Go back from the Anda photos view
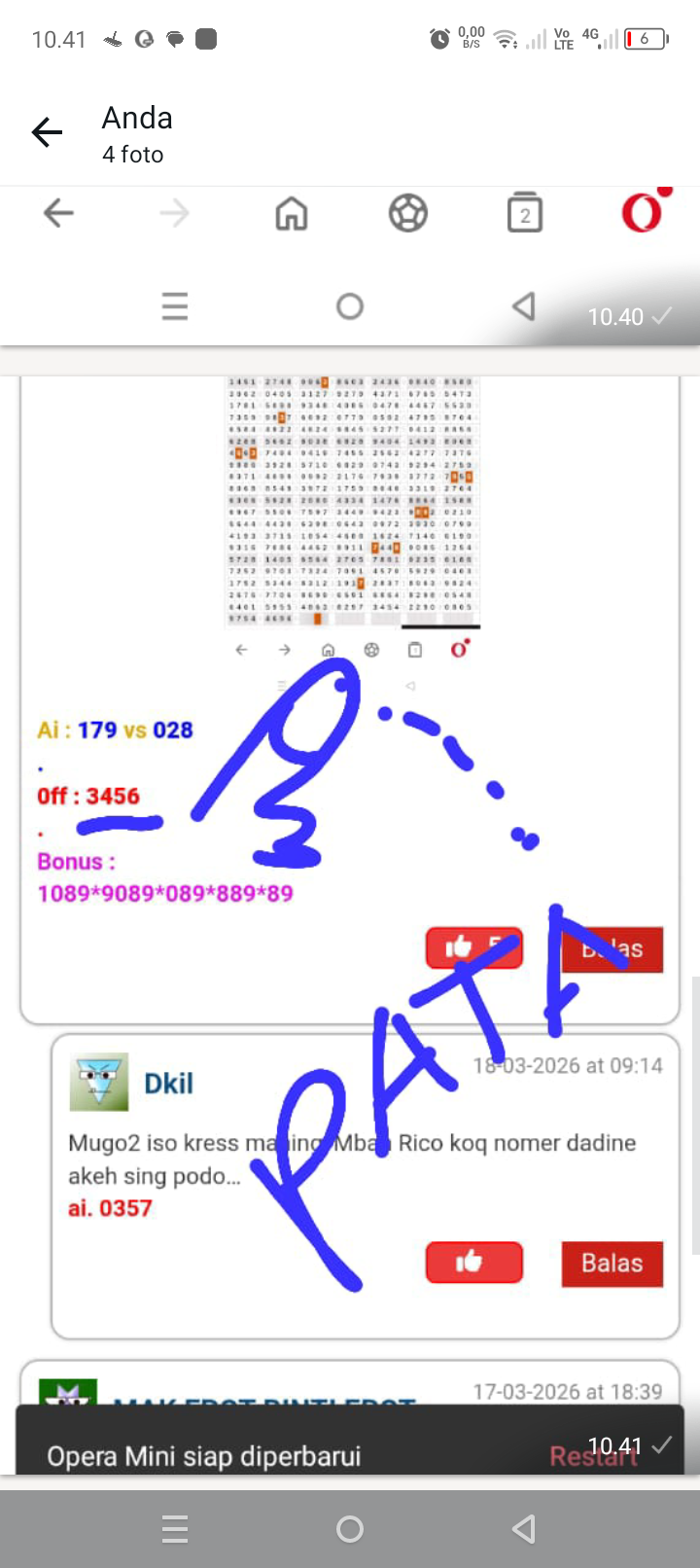 pos(47,132)
